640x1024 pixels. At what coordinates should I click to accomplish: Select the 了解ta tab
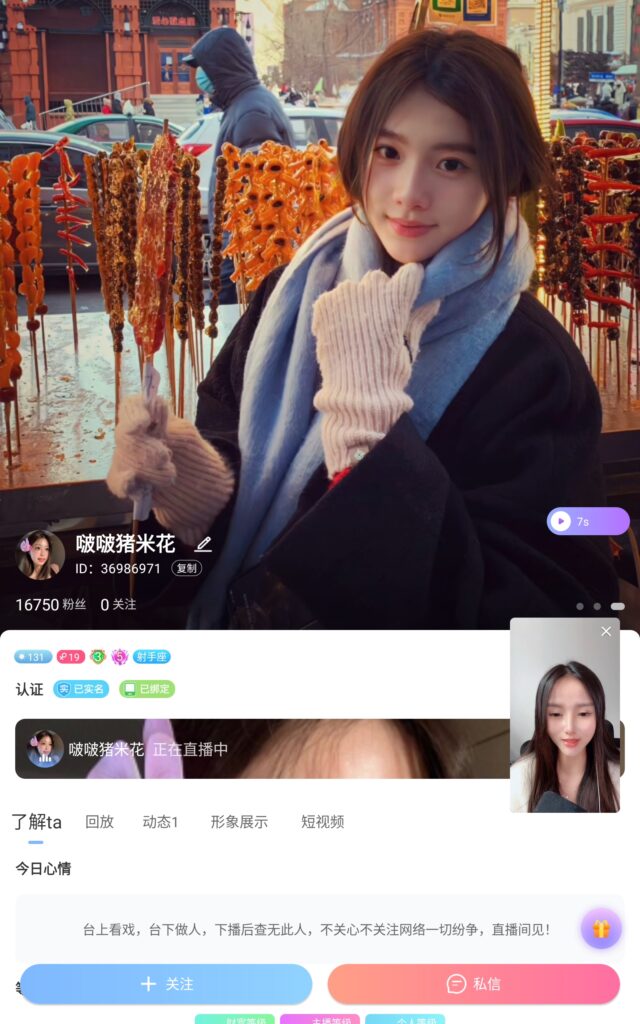pos(37,822)
